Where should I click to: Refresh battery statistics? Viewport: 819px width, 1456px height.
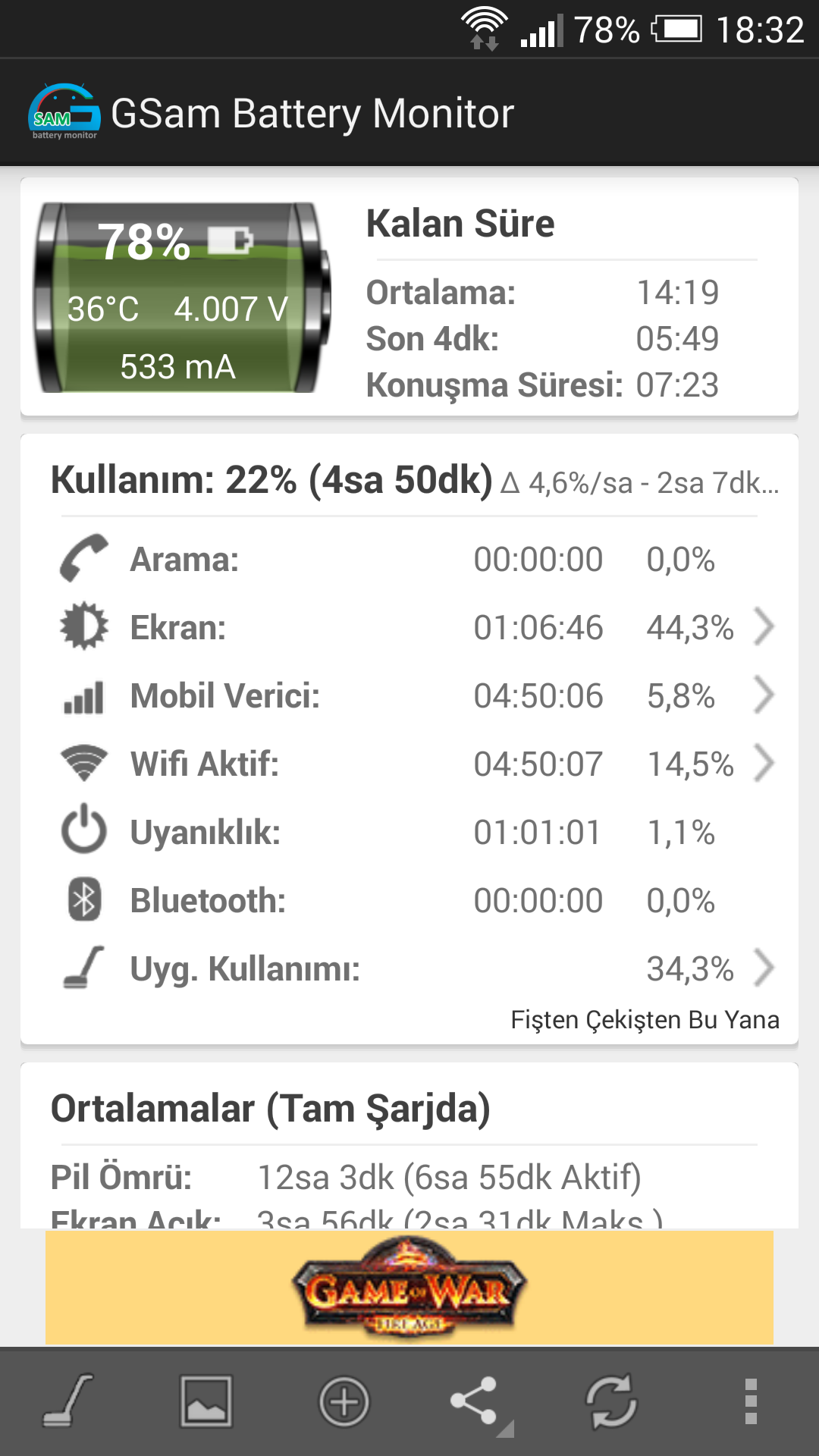click(611, 1401)
